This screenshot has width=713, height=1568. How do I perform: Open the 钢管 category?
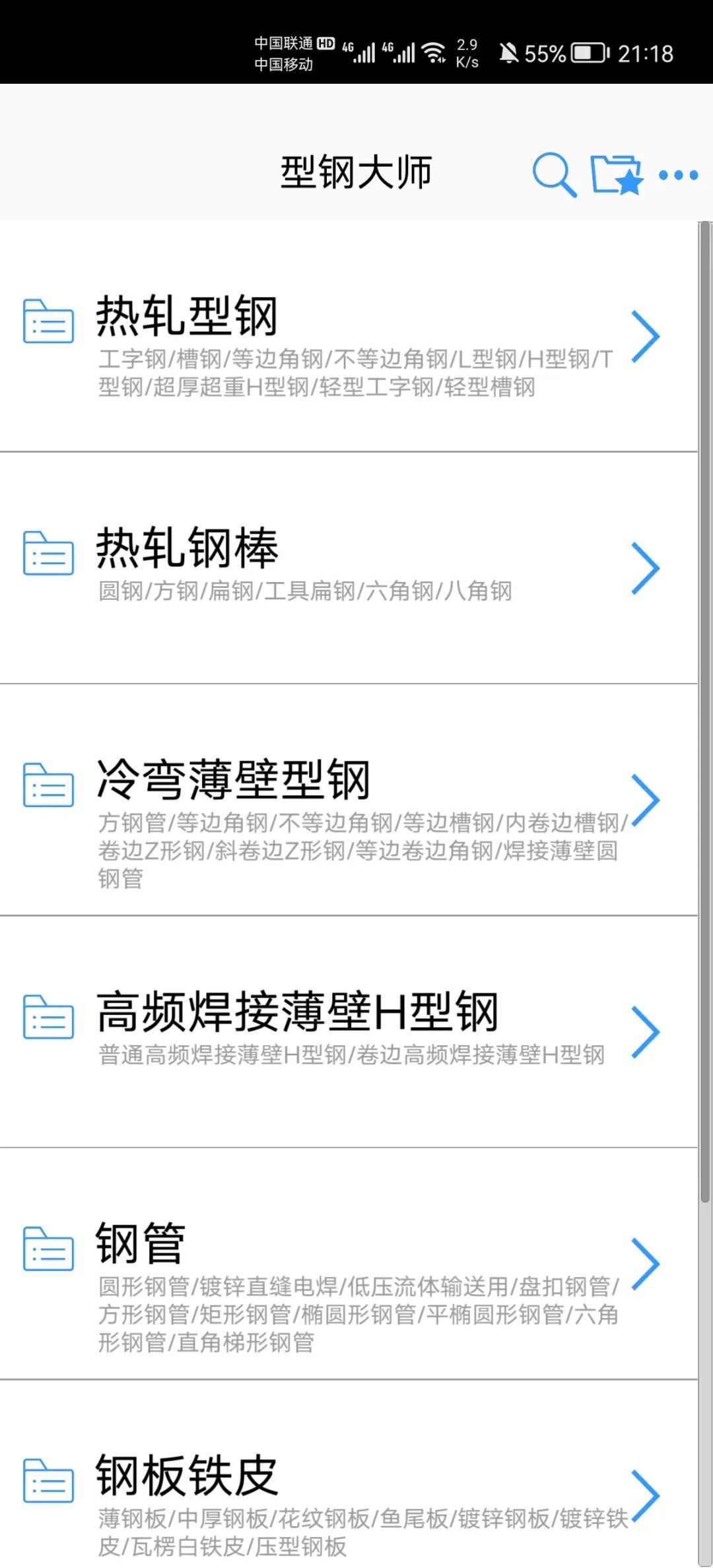349,1263
